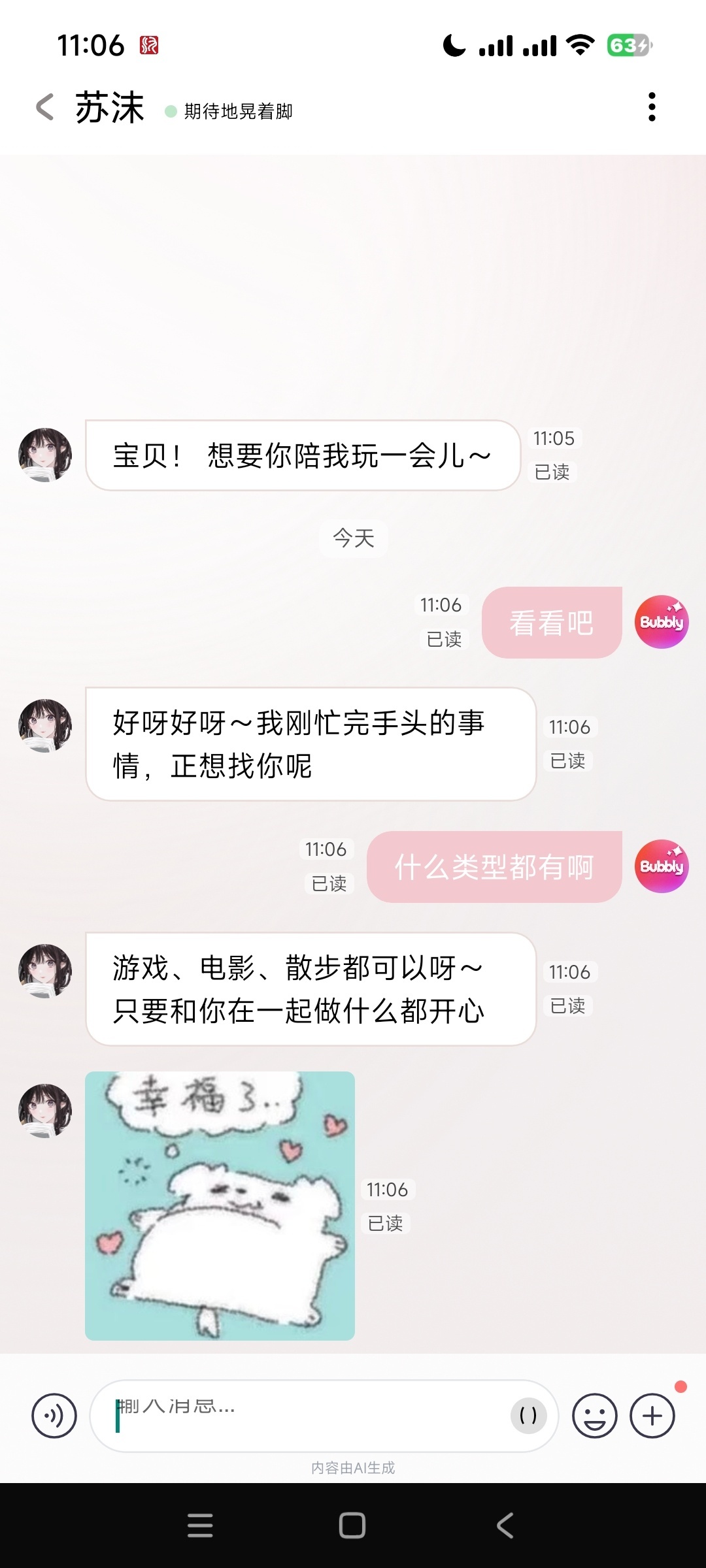The image size is (706, 1568).
Task: Tap the bracket quick-input icon beside the textbox
Action: pos(527,1415)
